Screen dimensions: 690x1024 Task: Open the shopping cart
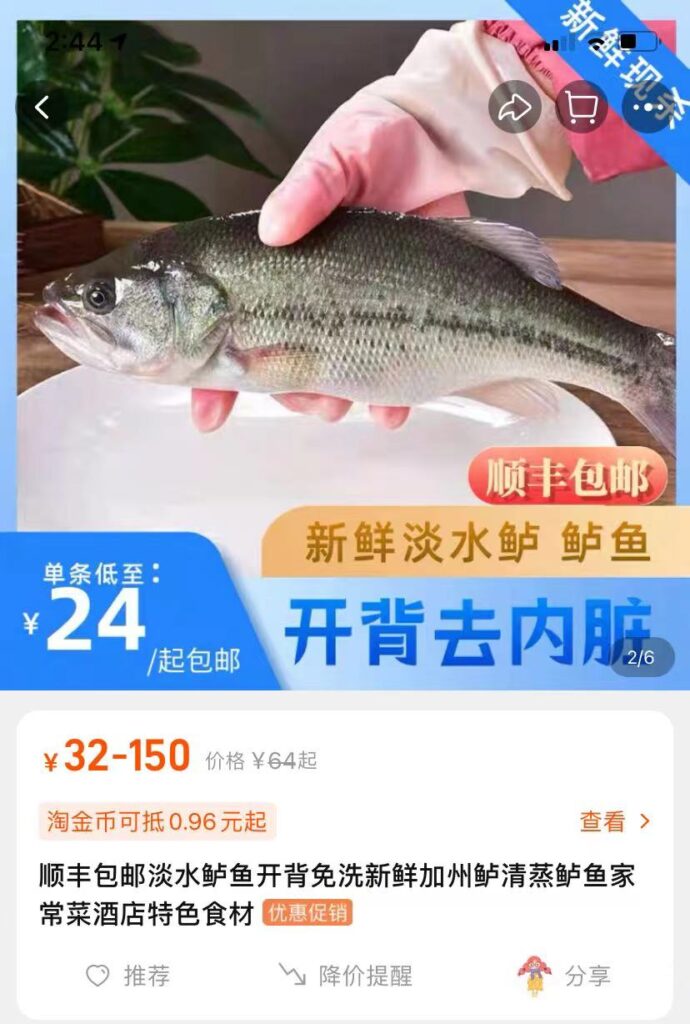(x=582, y=108)
